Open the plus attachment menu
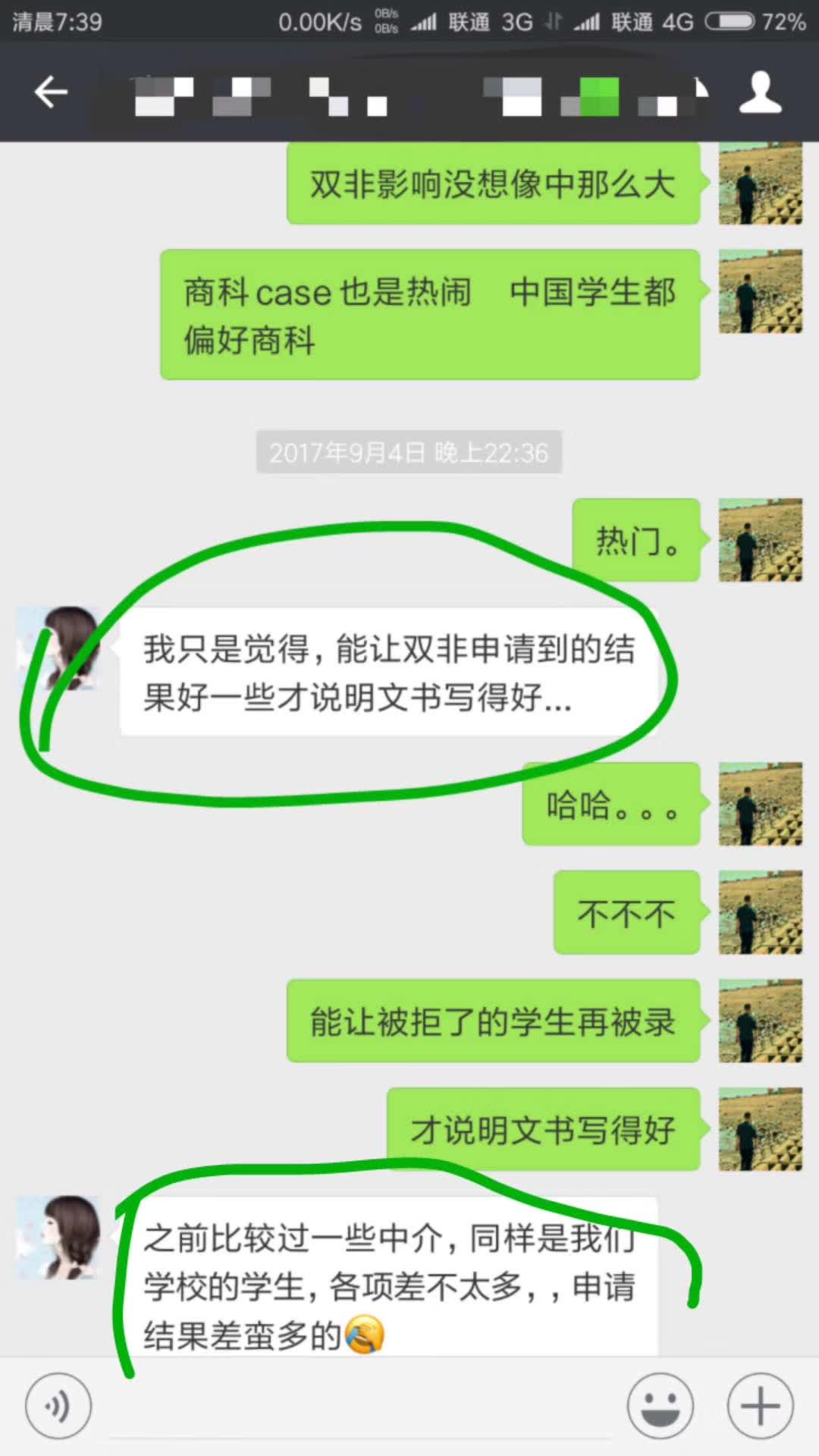 (x=760, y=1405)
